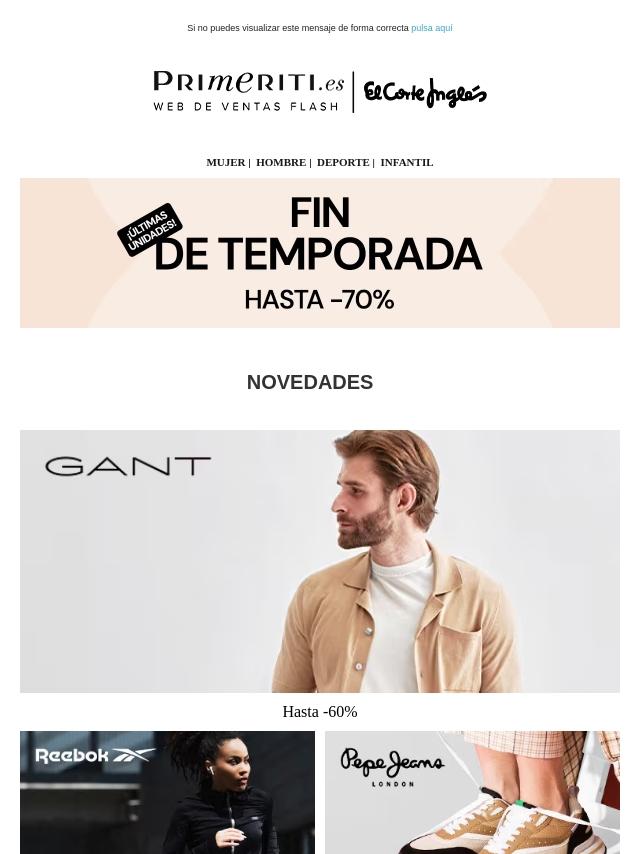640x854 pixels.
Task: Go to the DEPORTE category
Action: pyautogui.click(x=343, y=162)
